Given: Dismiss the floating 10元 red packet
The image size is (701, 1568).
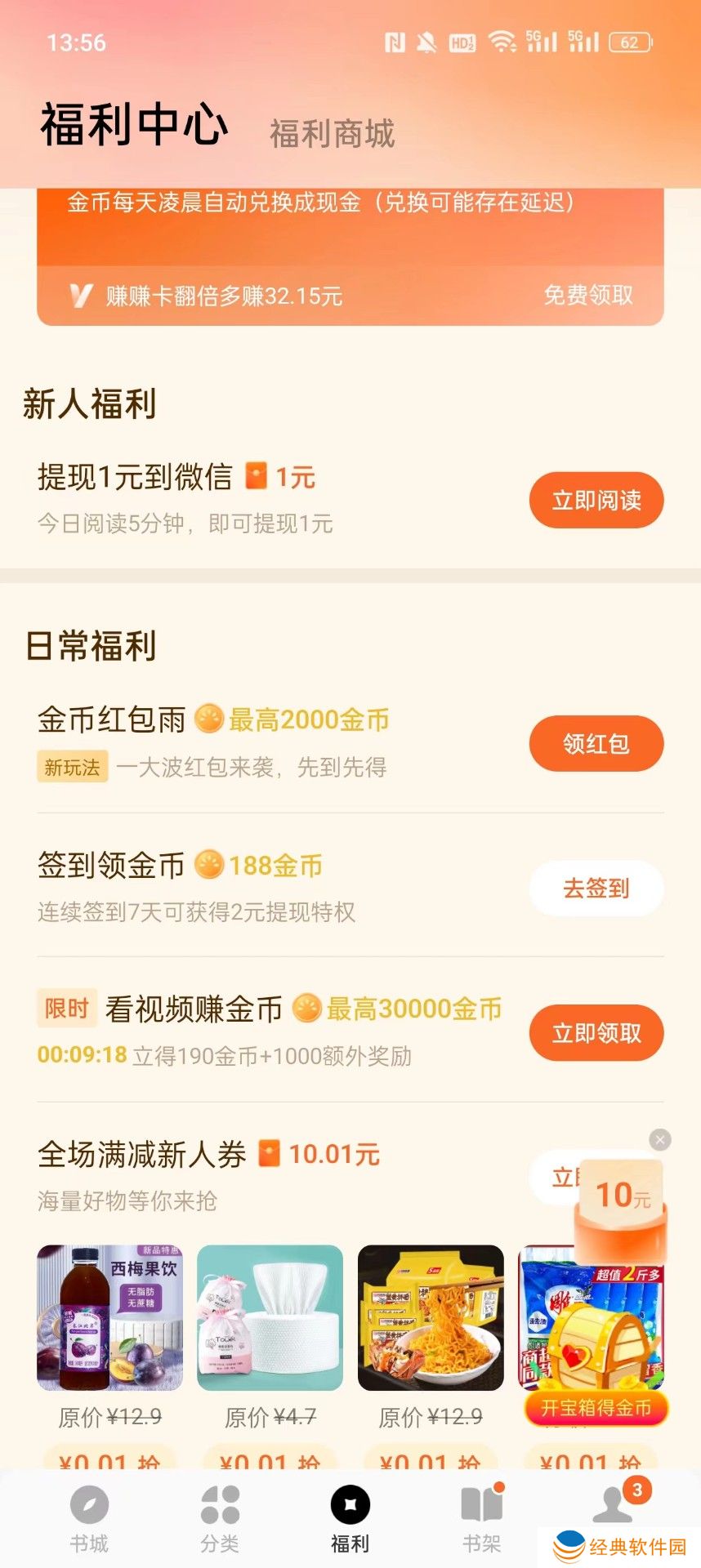Looking at the screenshot, I should point(660,1140).
